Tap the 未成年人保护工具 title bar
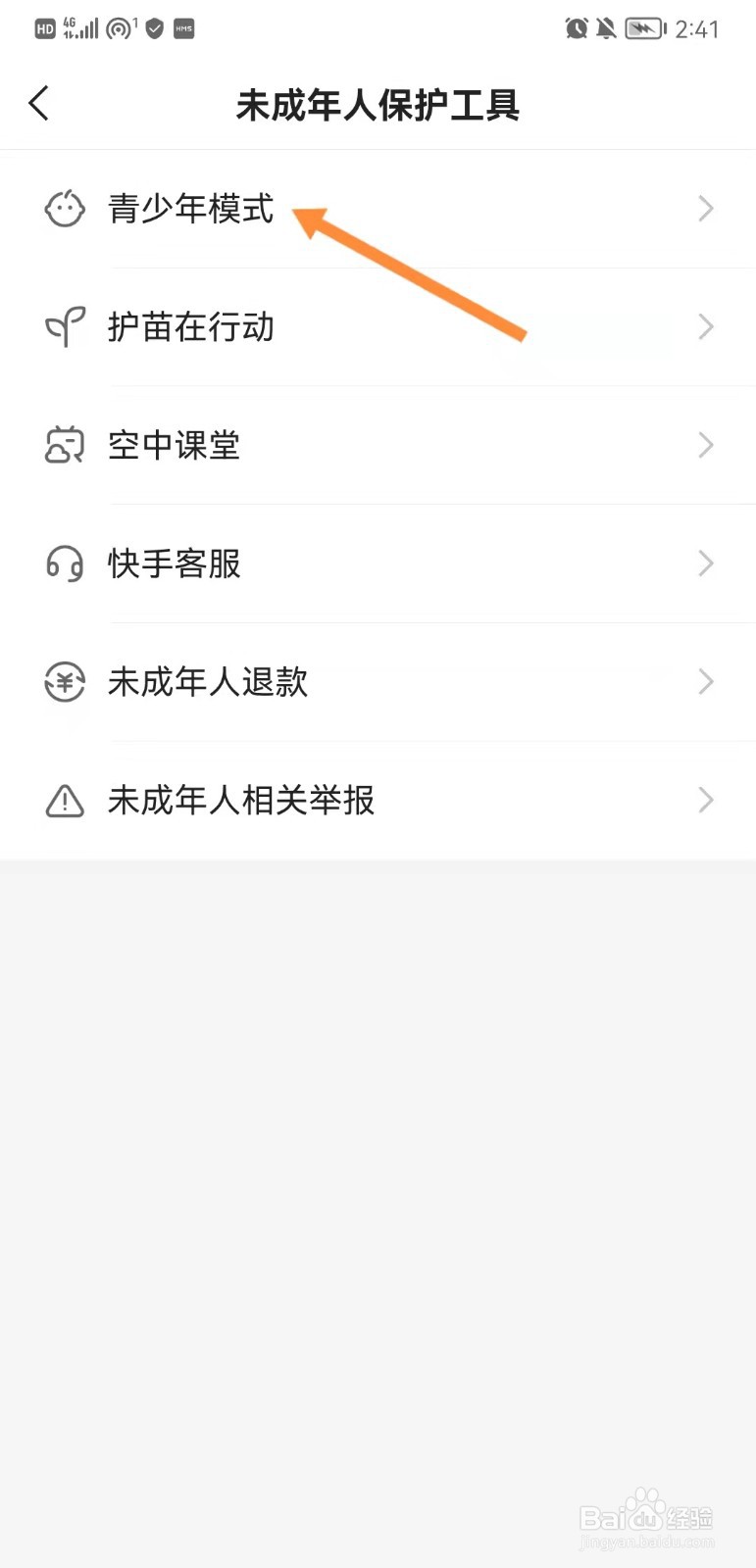This screenshot has height=1568, width=756. pyautogui.click(x=378, y=105)
